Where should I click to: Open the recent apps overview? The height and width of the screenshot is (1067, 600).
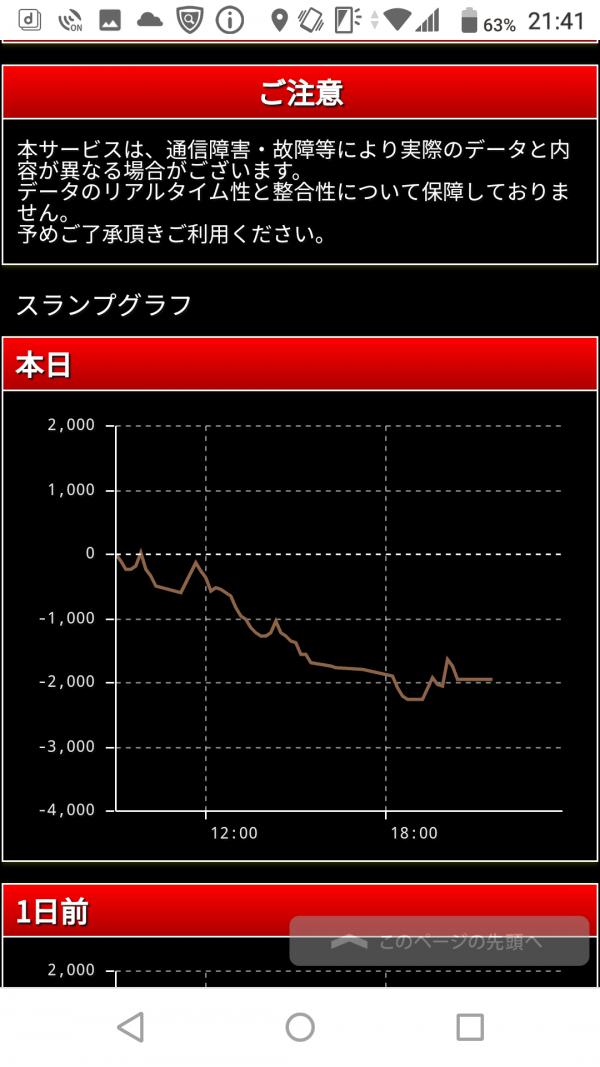470,1027
